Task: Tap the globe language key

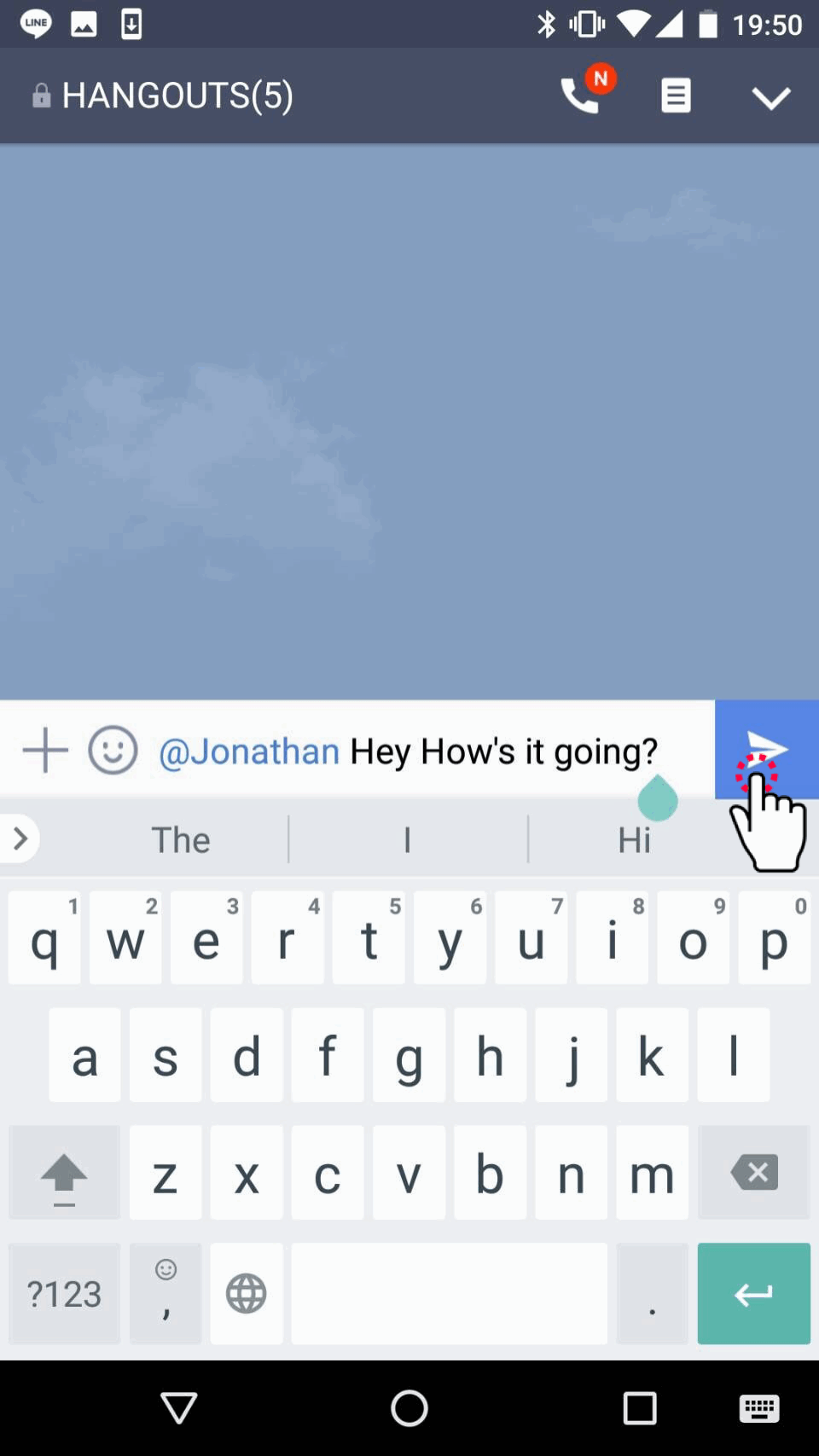Action: (x=246, y=1294)
